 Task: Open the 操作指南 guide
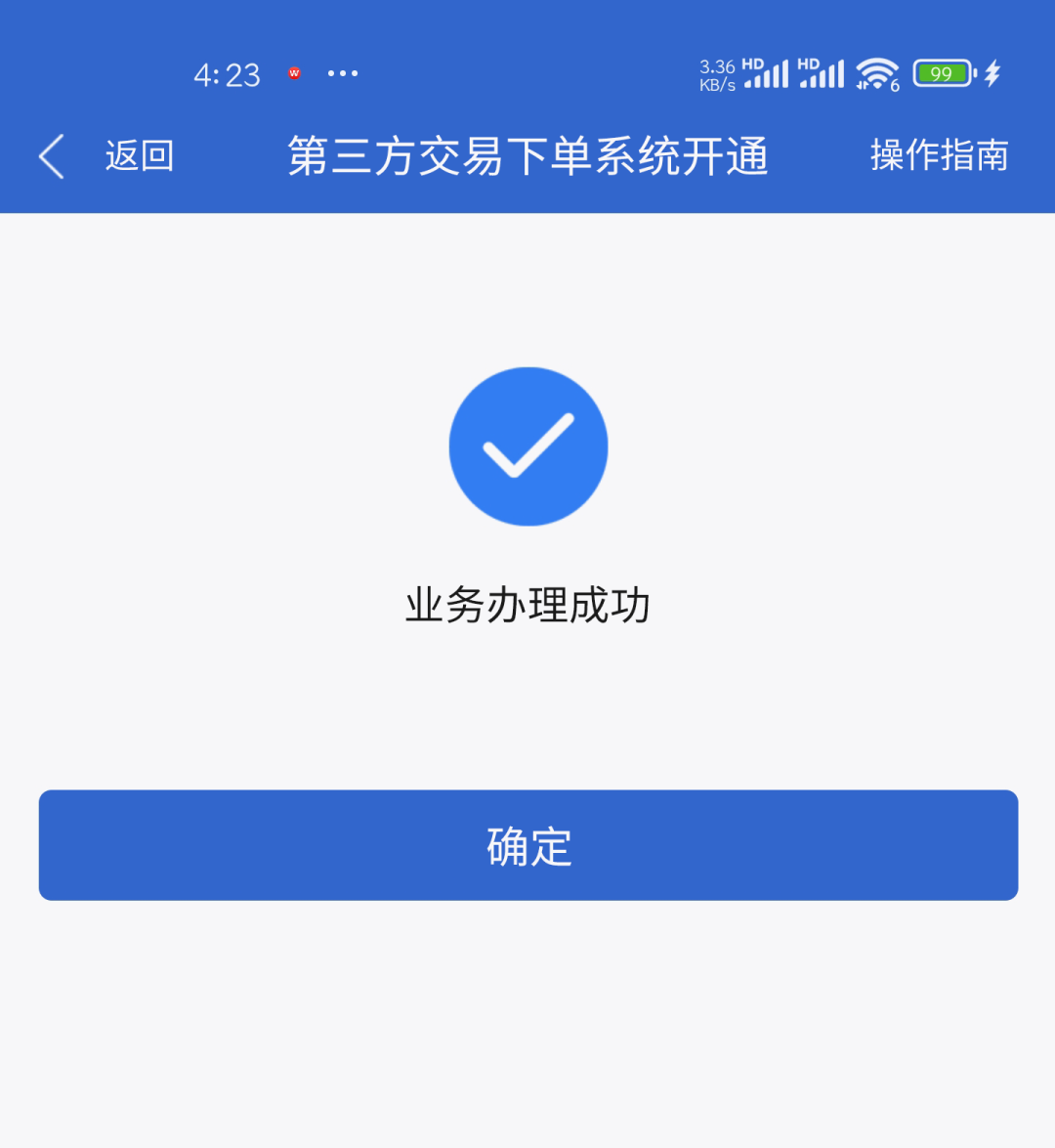tap(939, 155)
